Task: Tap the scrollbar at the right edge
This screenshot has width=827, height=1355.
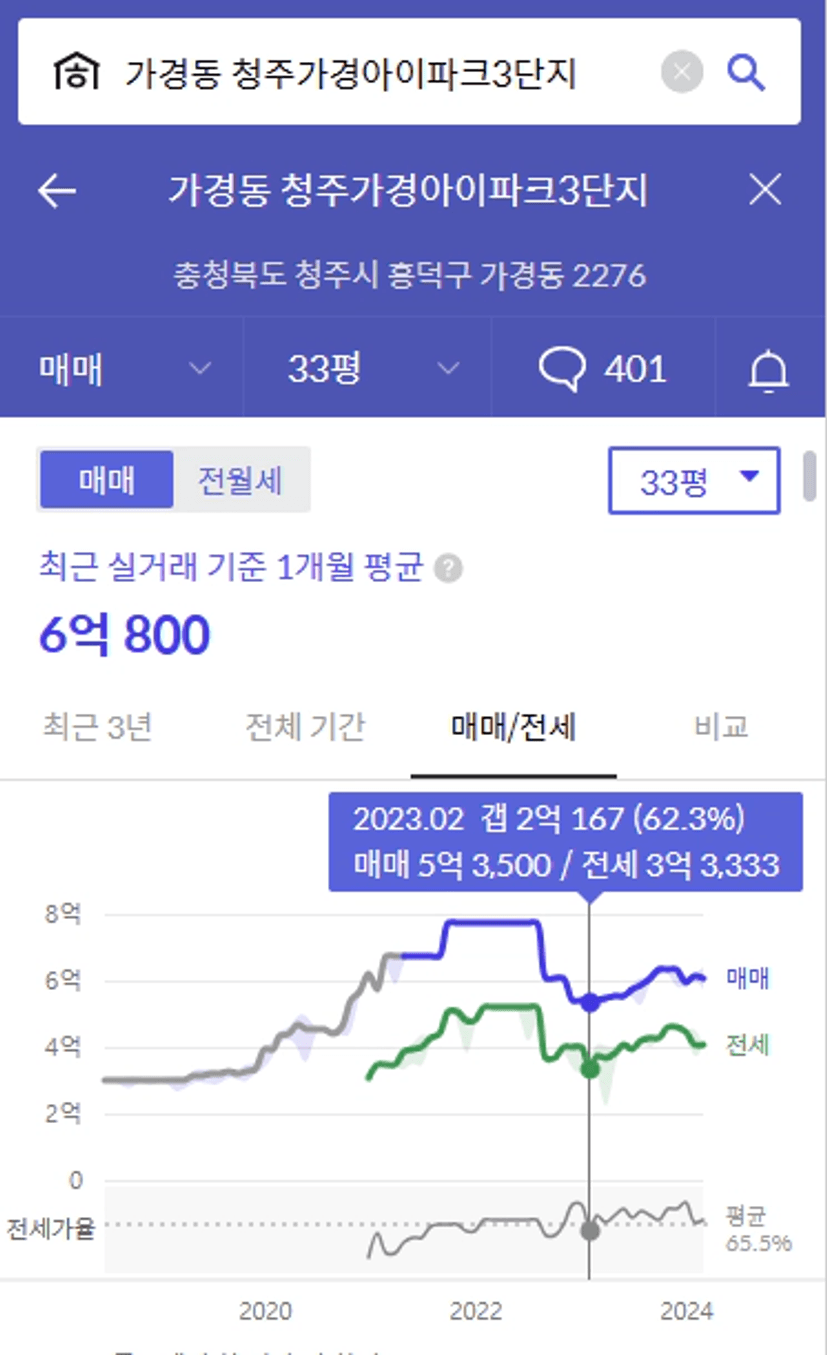Action: [x=810, y=476]
